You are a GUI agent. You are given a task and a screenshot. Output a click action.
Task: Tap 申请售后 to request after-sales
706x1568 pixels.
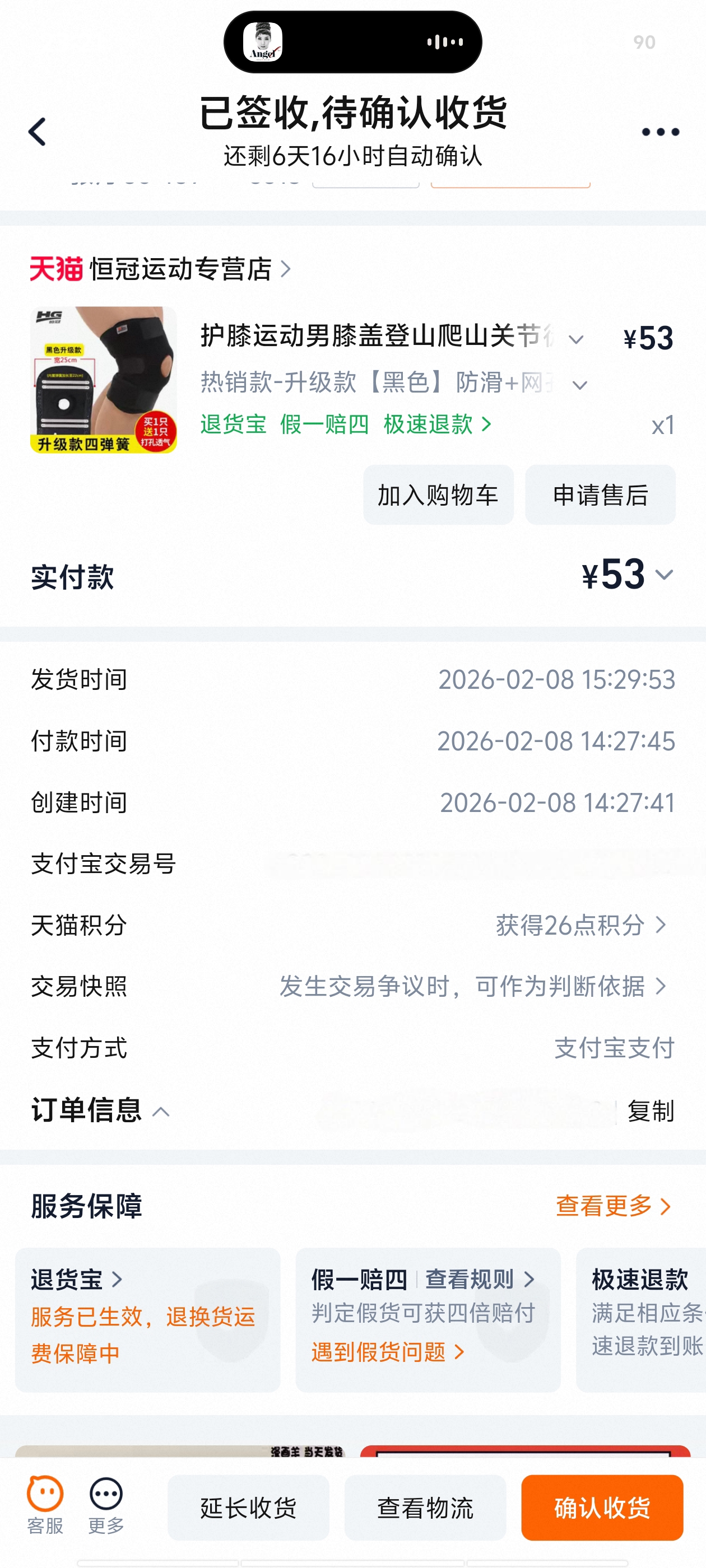600,495
